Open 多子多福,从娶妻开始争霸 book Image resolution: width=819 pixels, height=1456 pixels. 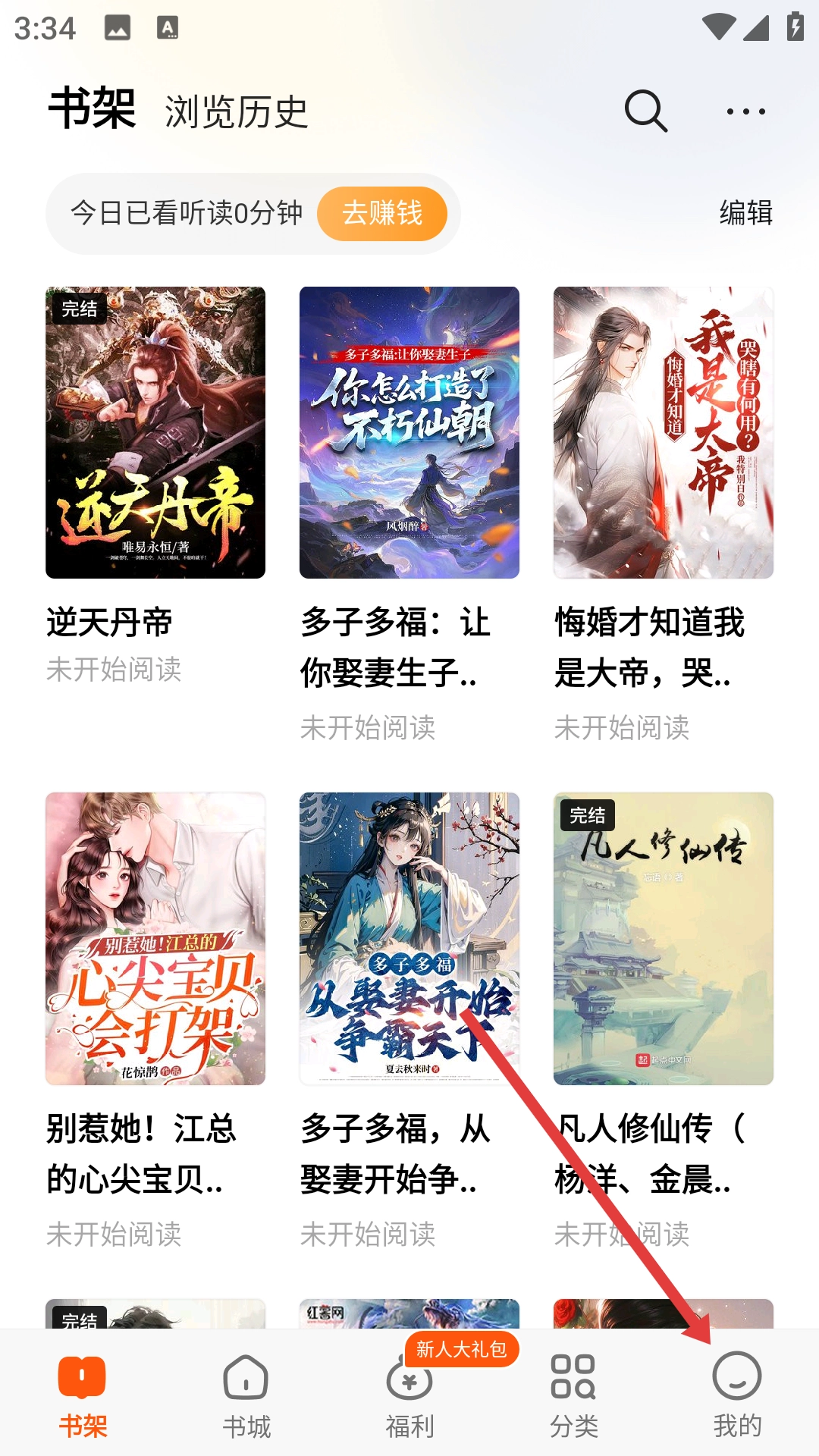pos(409,939)
